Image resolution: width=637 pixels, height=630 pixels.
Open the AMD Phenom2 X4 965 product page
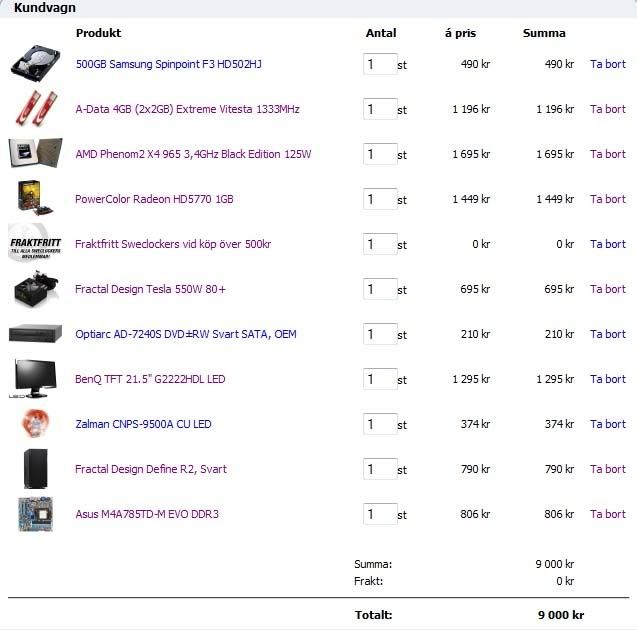193,154
